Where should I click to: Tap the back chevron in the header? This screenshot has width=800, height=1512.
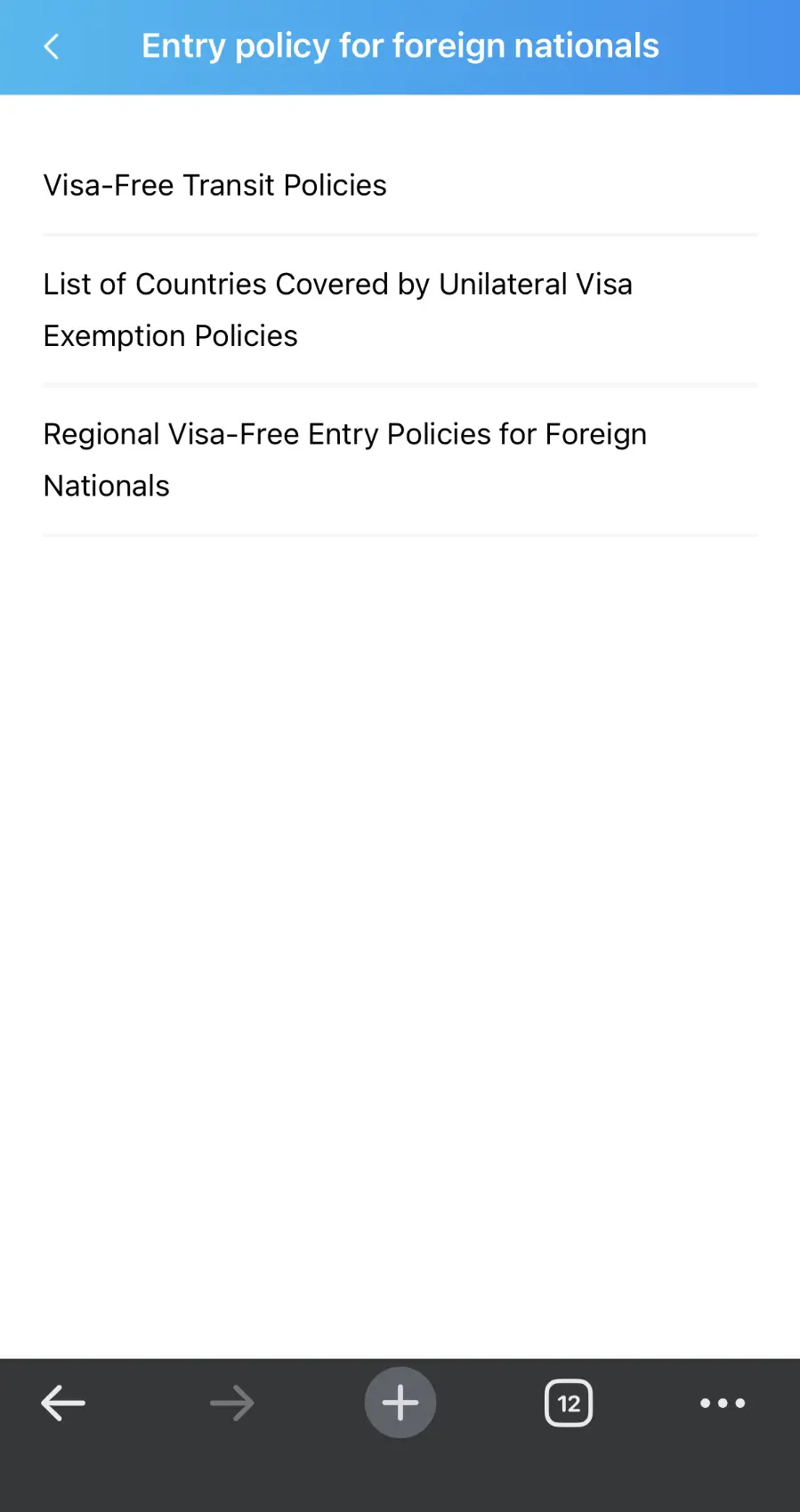(52, 47)
